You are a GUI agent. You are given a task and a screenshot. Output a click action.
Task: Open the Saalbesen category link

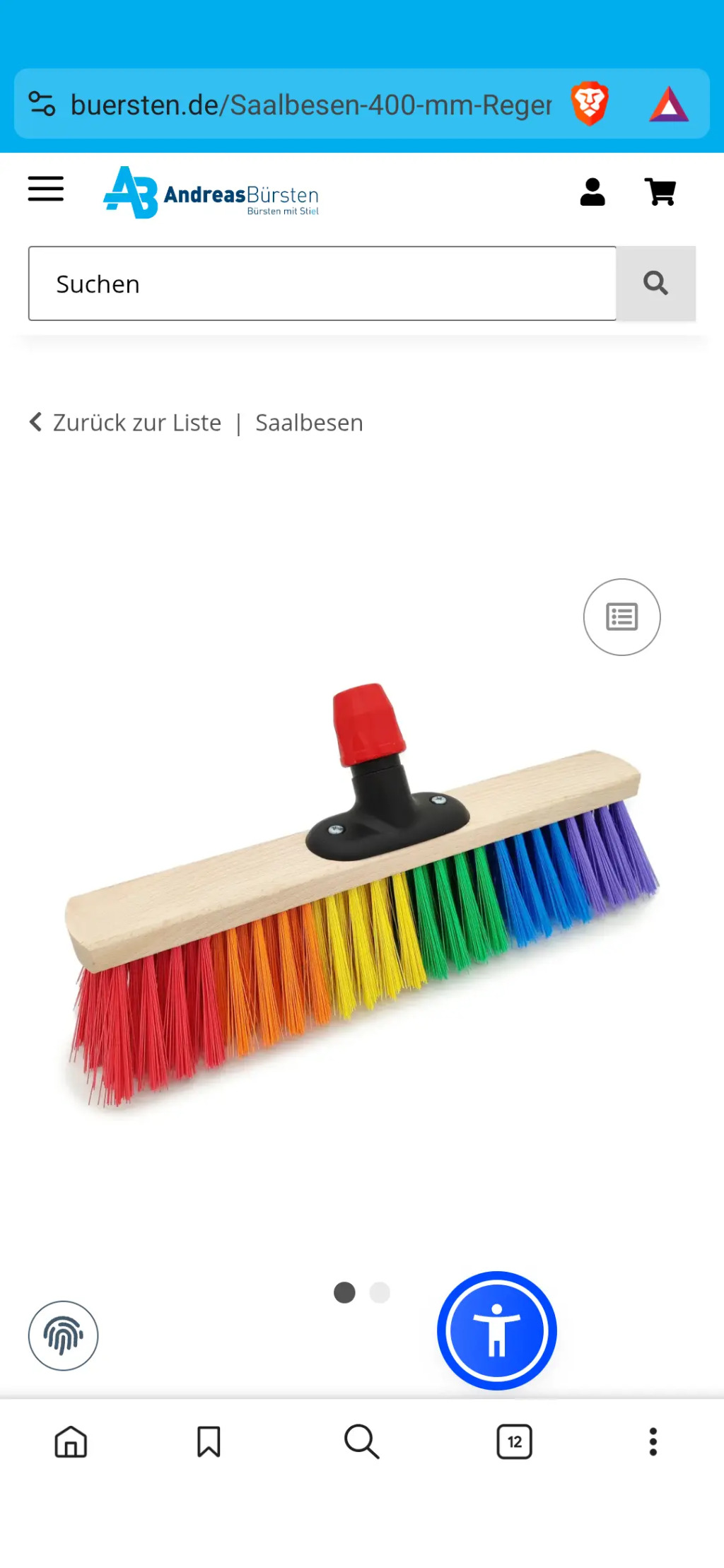309,423
